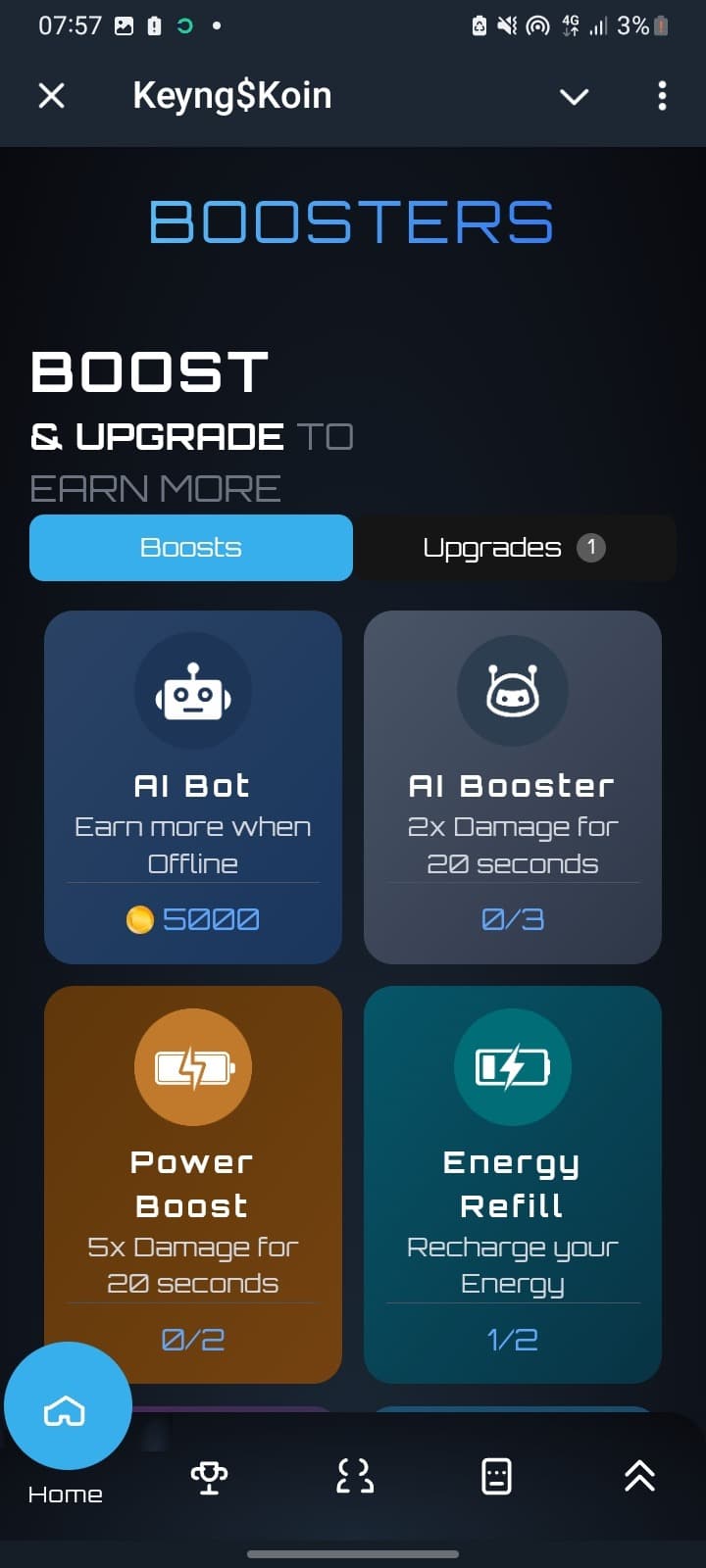
Task: Close the Keyng$Koin mini app
Action: [x=51, y=95]
